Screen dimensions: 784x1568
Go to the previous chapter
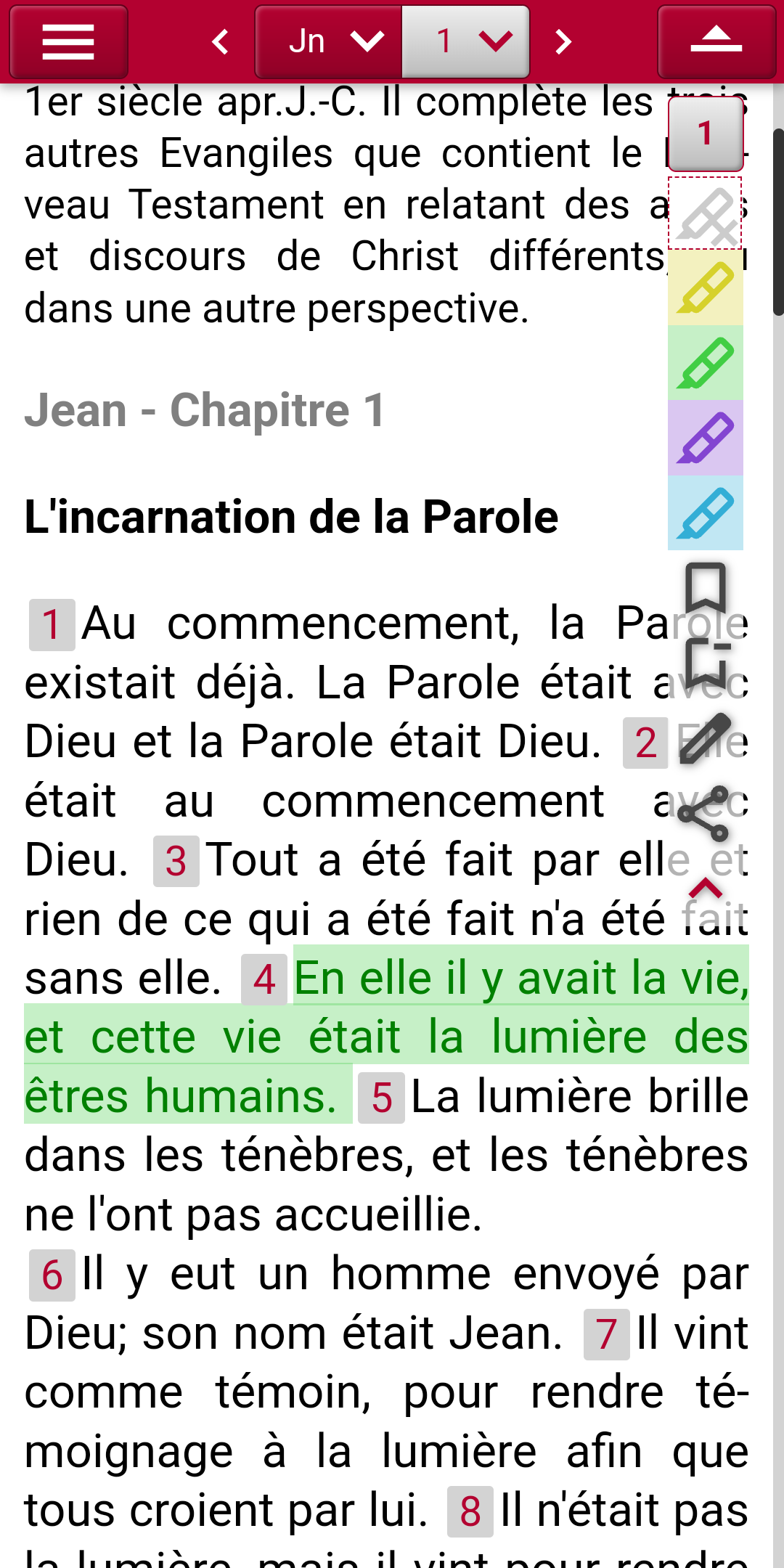(221, 41)
